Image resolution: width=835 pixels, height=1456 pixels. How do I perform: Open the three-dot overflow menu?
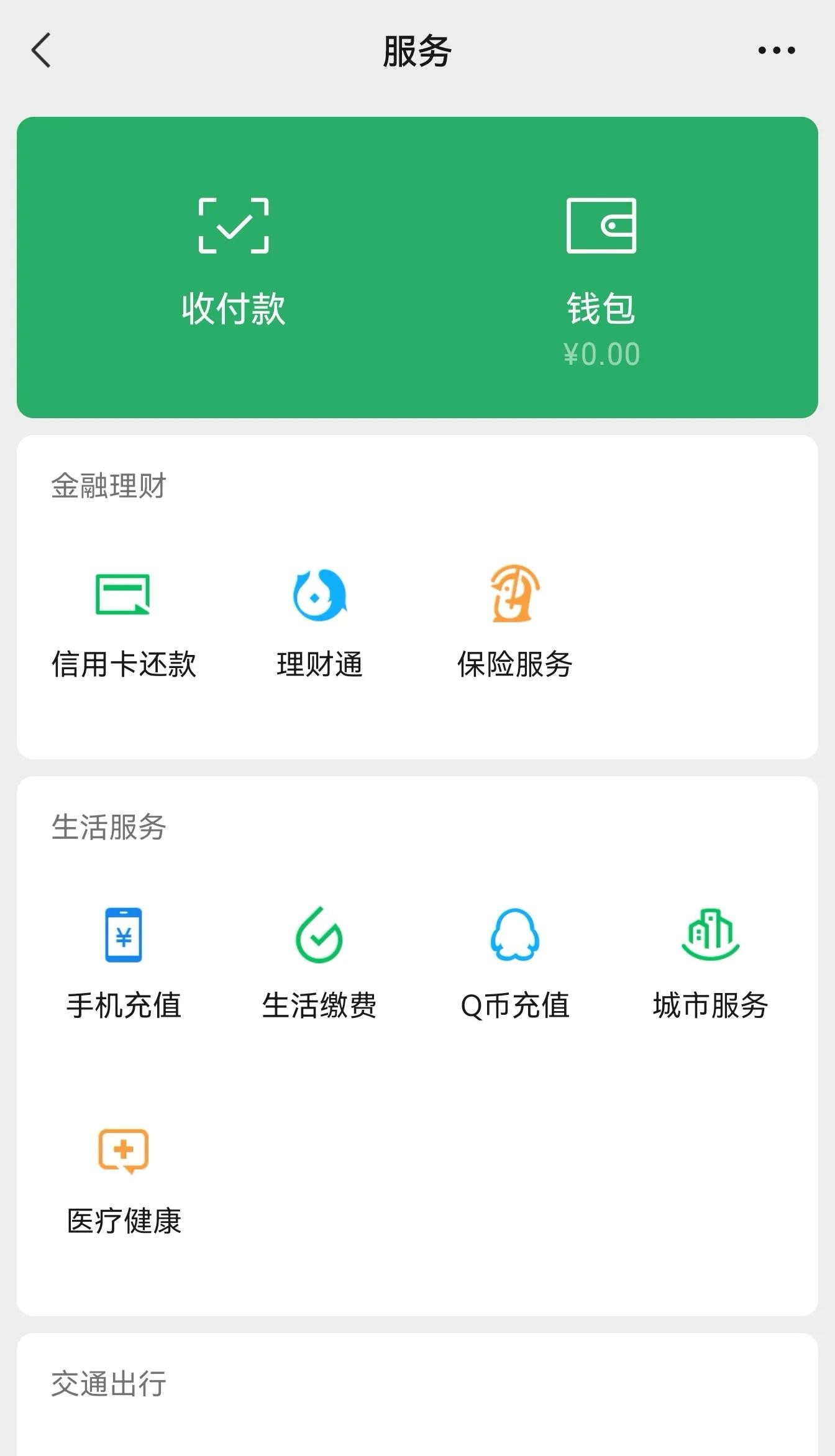[x=776, y=50]
